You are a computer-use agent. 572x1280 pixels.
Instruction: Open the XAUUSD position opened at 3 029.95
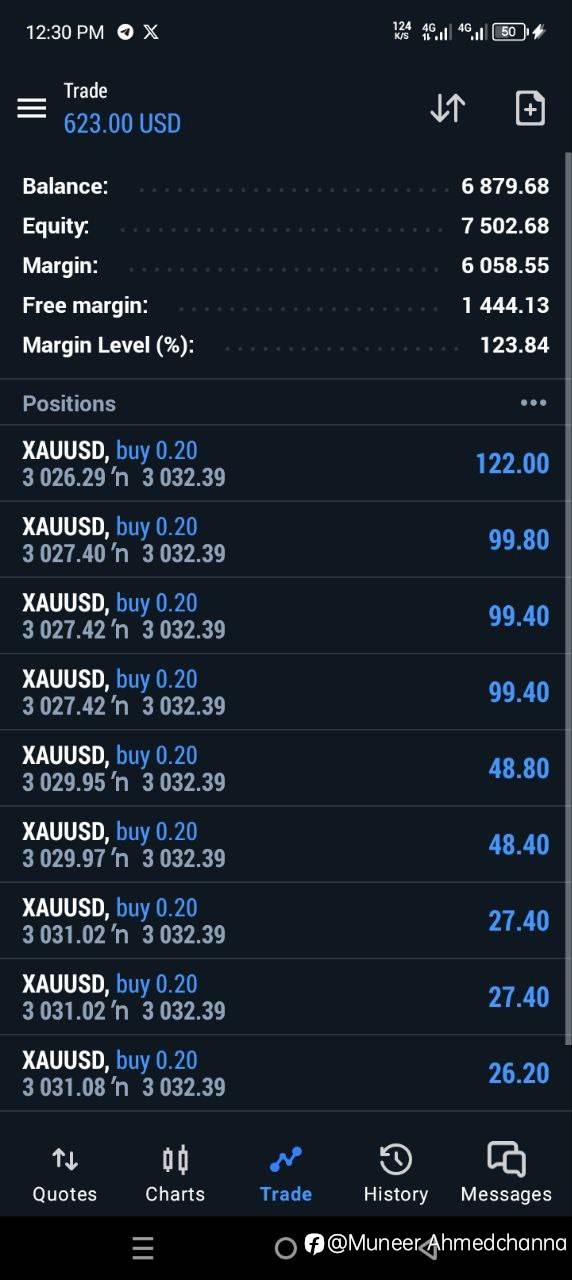point(286,769)
